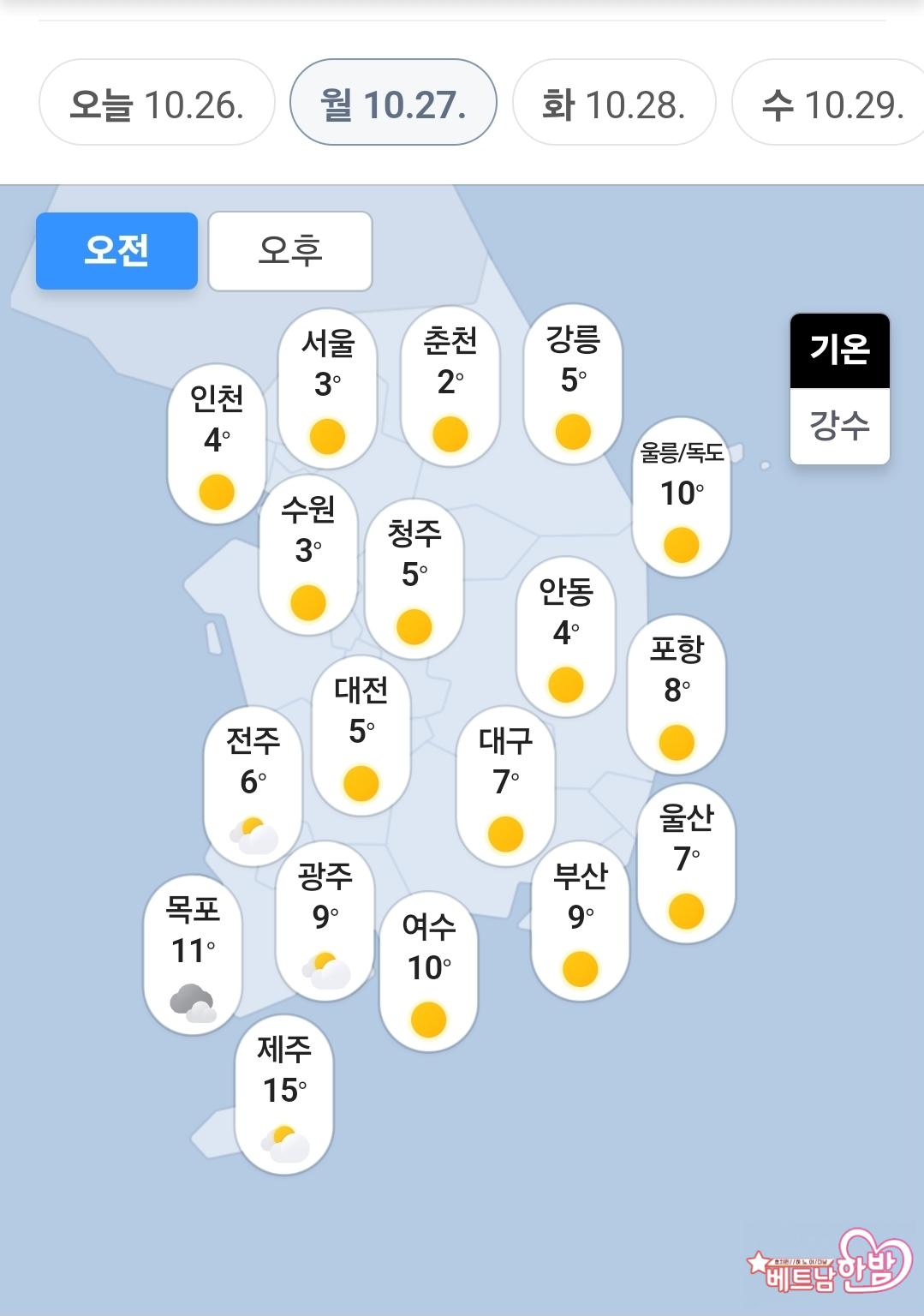This screenshot has width=924, height=1316.
Task: Switch to the 오후 afternoon forecast
Action: click(290, 250)
